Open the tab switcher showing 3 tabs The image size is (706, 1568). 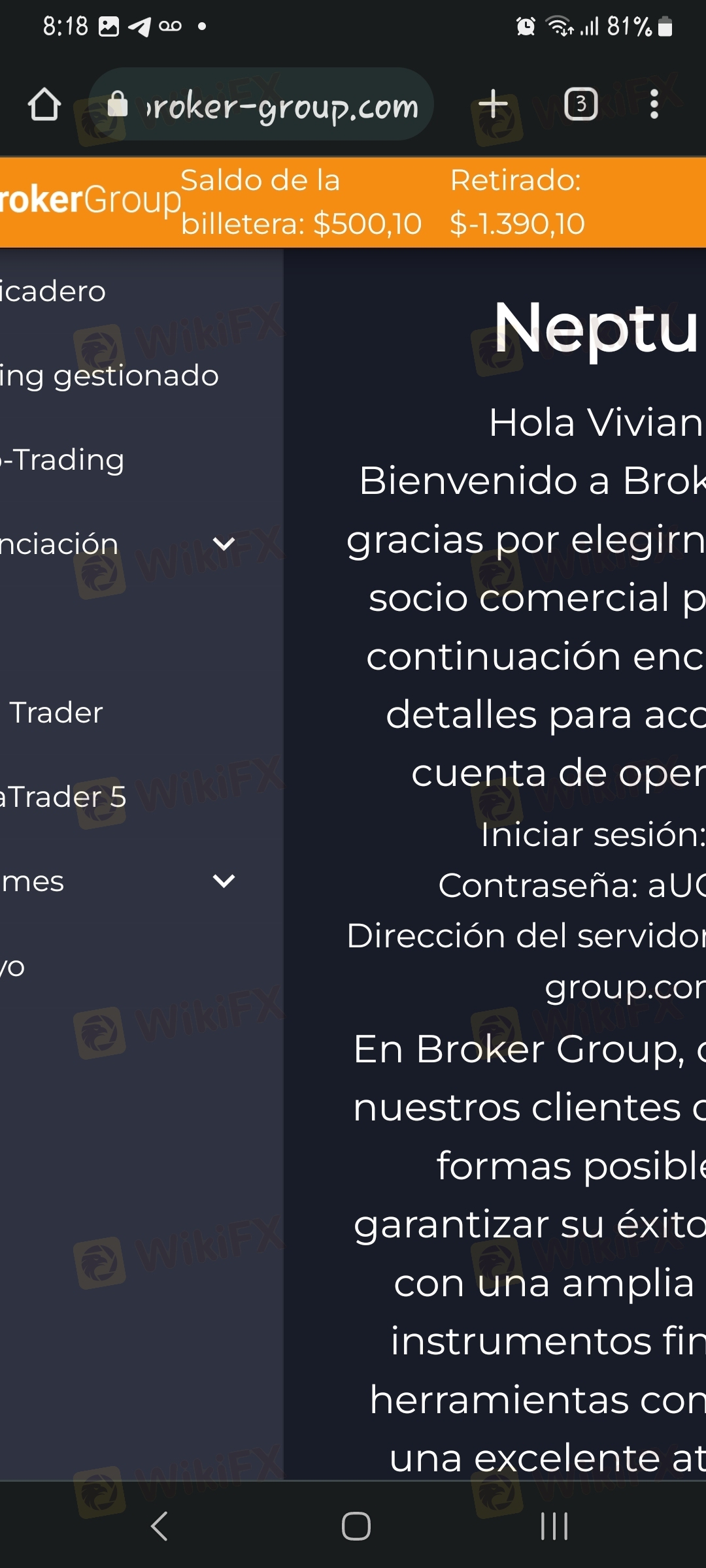pos(580,104)
